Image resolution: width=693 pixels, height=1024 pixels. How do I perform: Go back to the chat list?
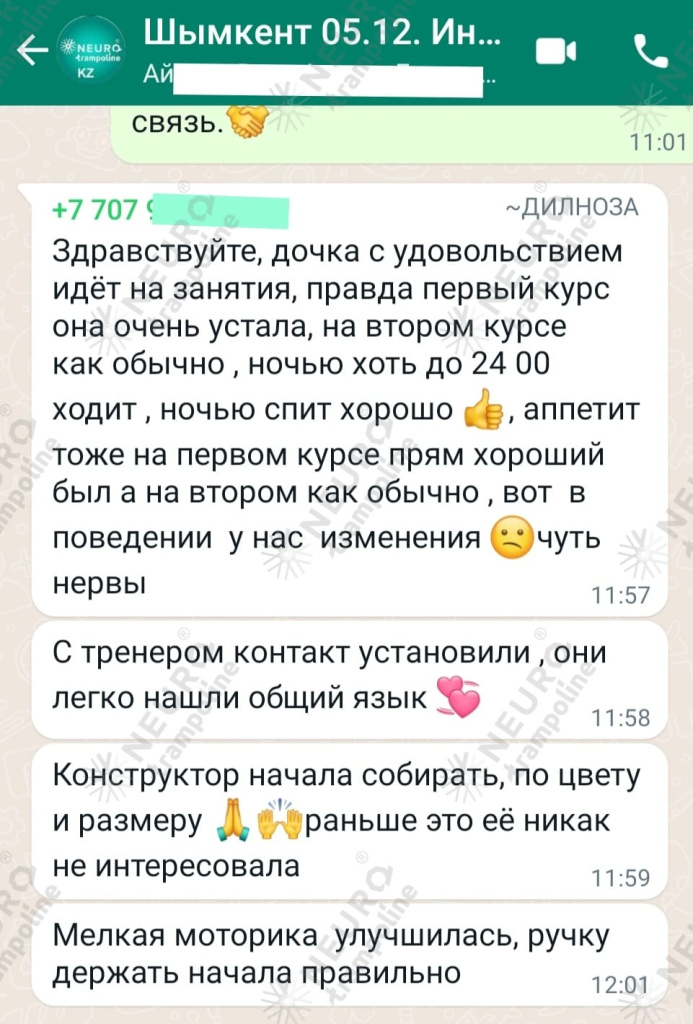point(33,51)
